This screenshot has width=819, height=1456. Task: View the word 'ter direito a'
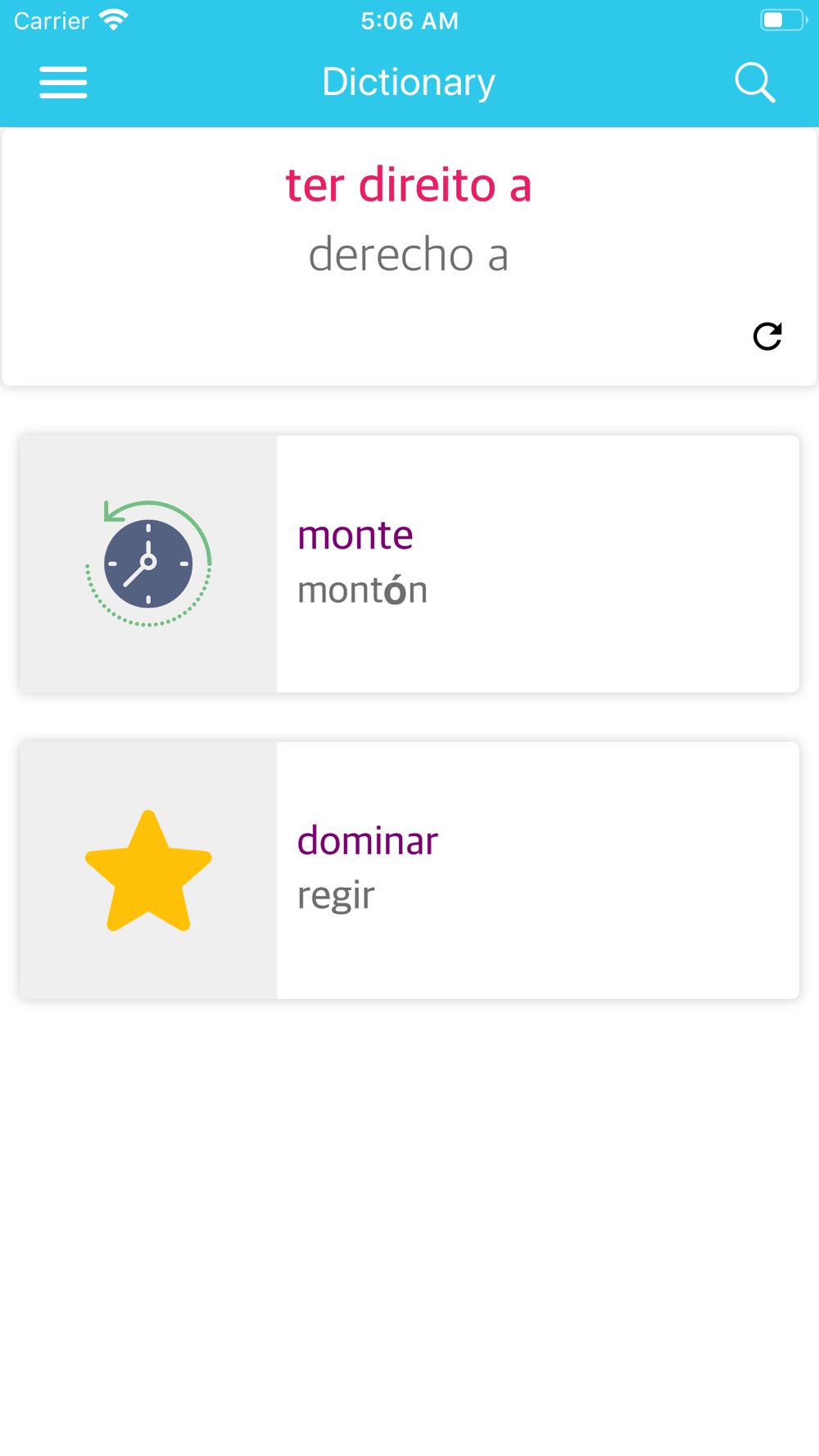408,185
